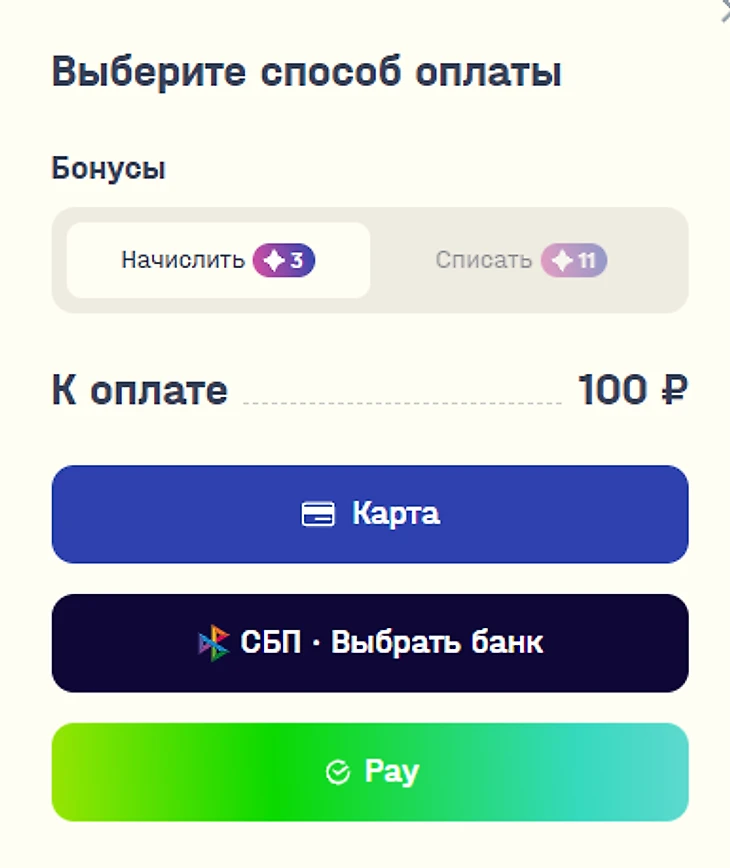Choose СБП · Выбрать банк
This screenshot has width=730, height=868.
(x=370, y=642)
